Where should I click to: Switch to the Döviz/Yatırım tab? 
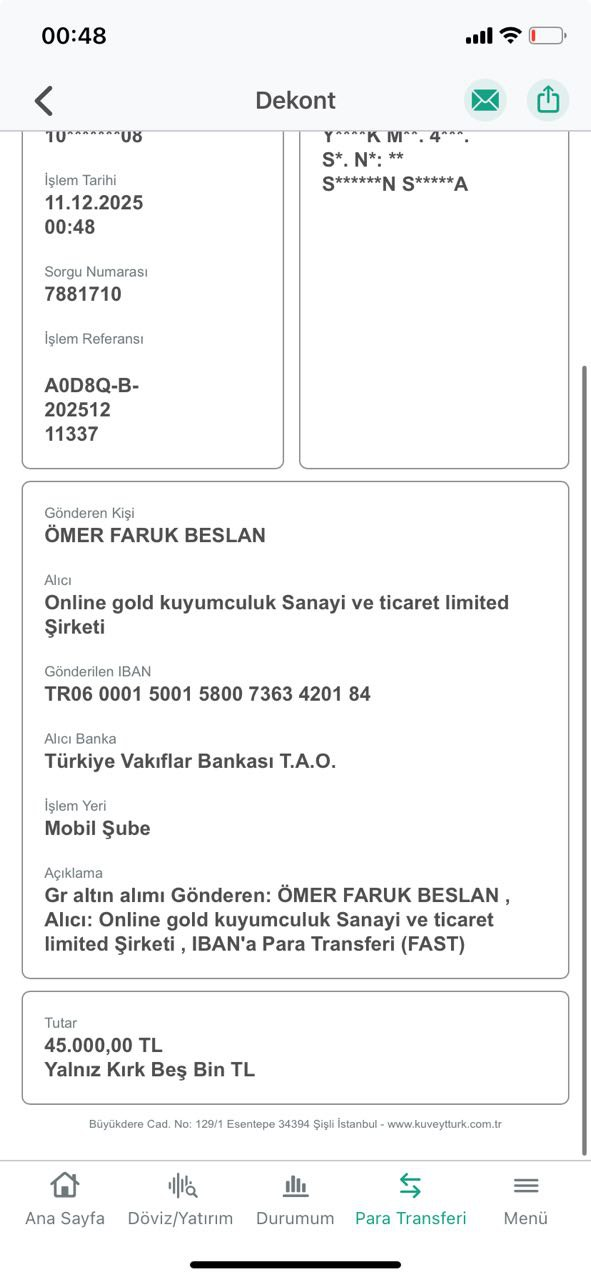coord(180,1200)
